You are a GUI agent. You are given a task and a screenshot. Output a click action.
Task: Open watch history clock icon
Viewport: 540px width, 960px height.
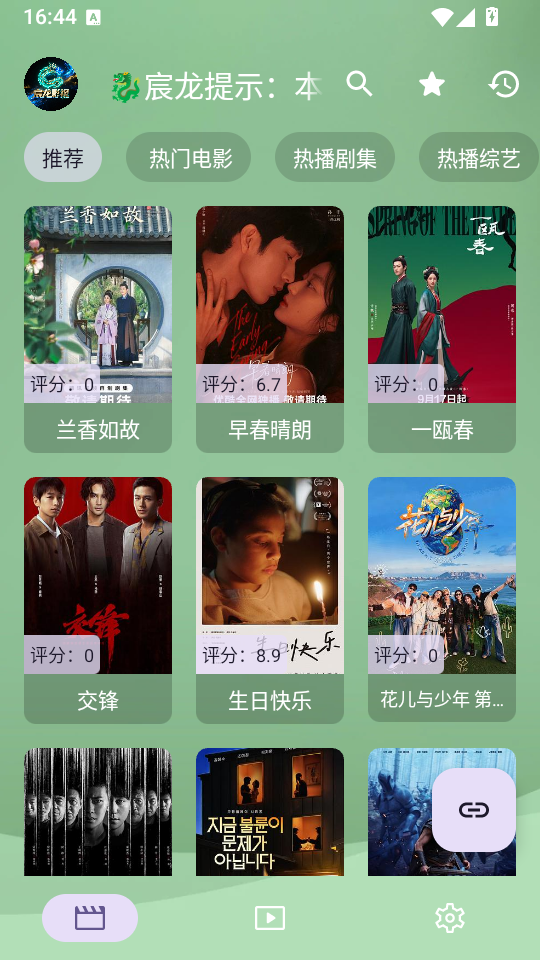pyautogui.click(x=504, y=84)
